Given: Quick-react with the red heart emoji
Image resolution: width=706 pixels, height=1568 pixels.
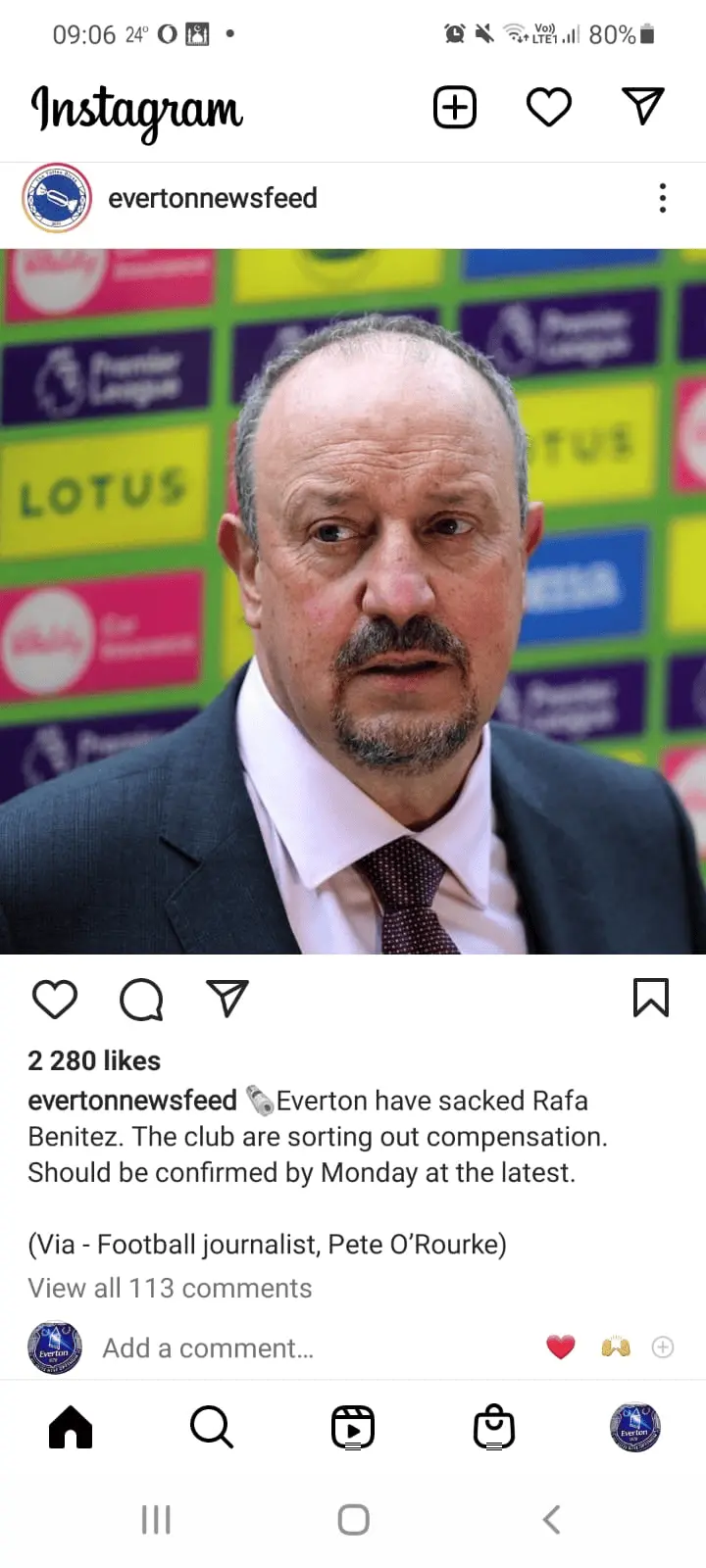Looking at the screenshot, I should coord(561,1347).
